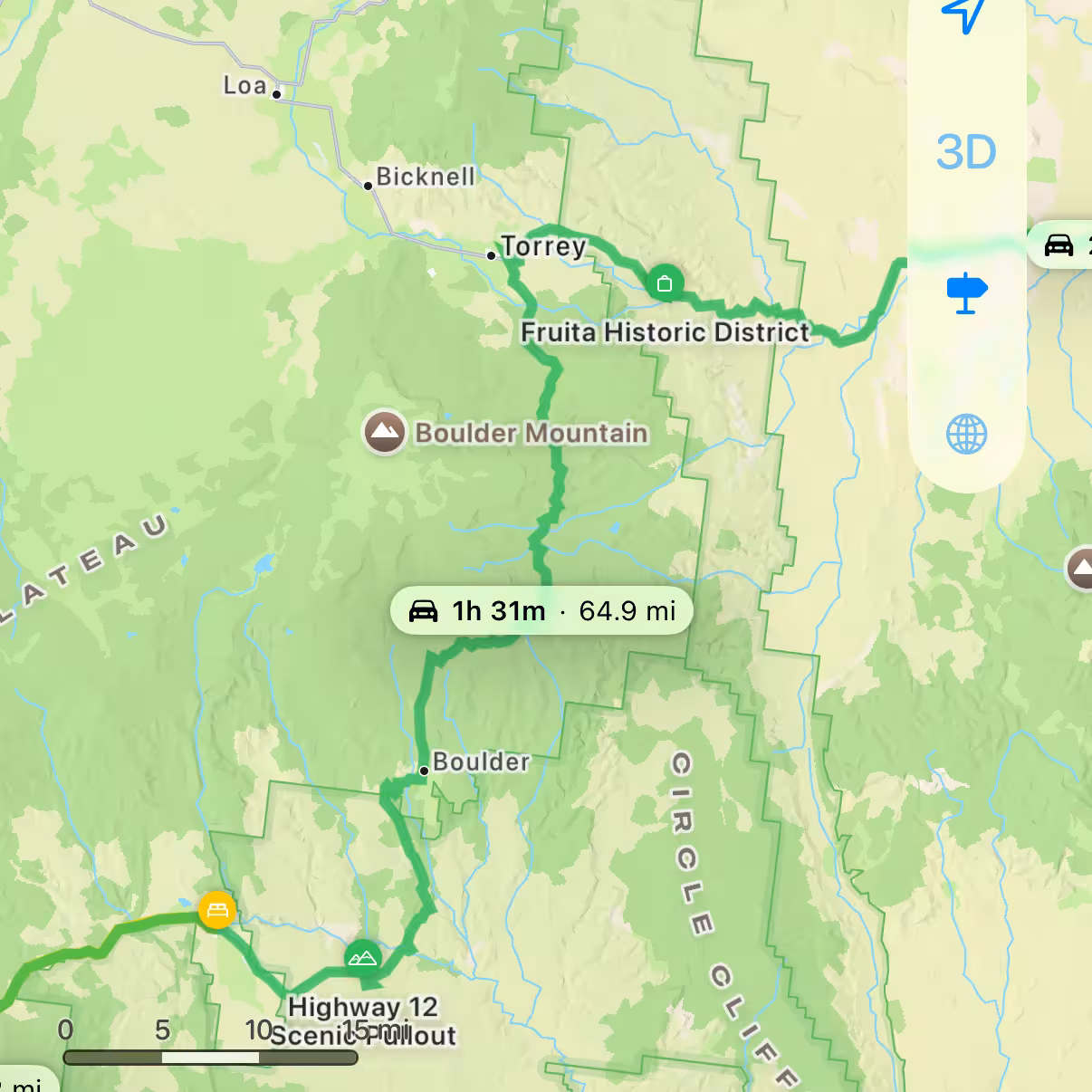This screenshot has height=1092, width=1092.
Task: Open the driving directions signpost option
Action: (x=966, y=292)
